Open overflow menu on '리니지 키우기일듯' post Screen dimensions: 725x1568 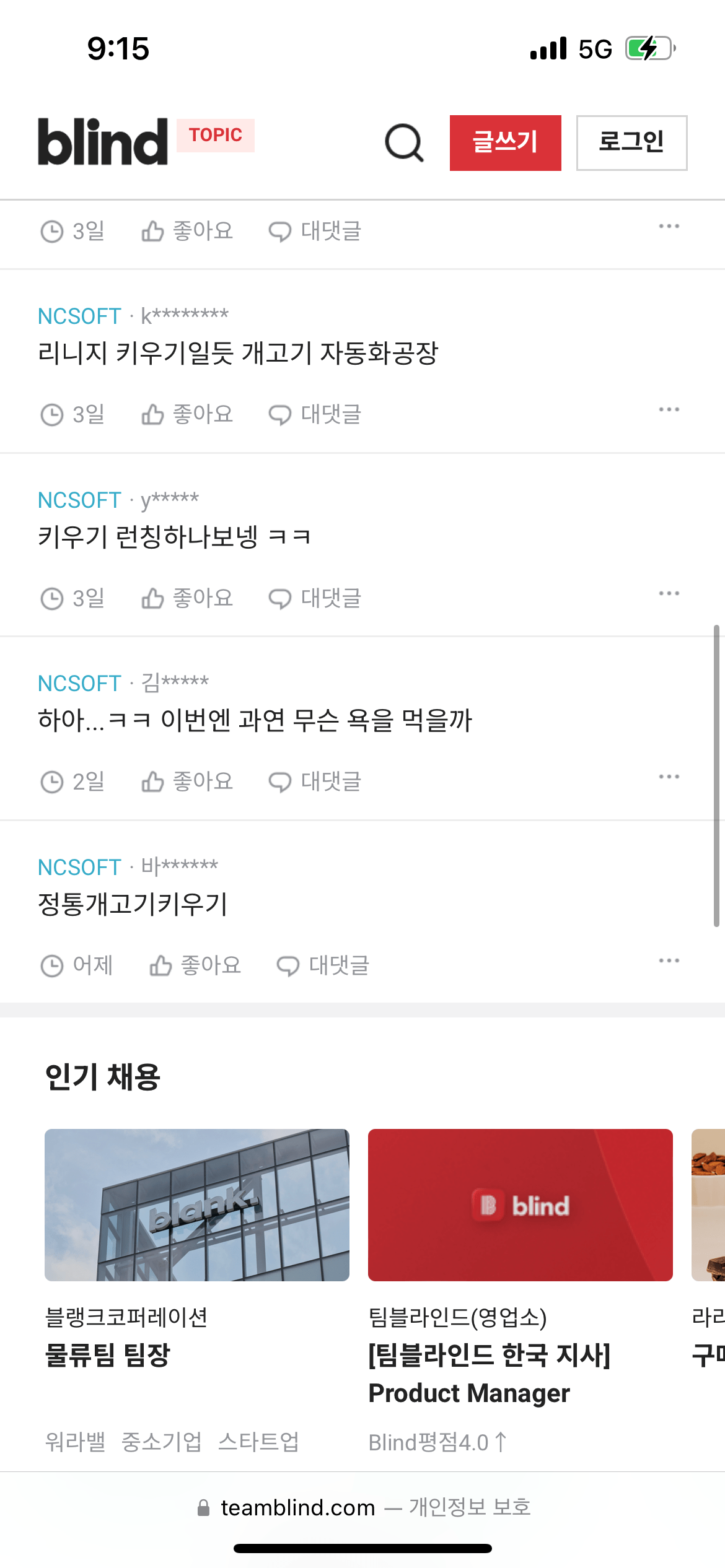[x=669, y=410]
